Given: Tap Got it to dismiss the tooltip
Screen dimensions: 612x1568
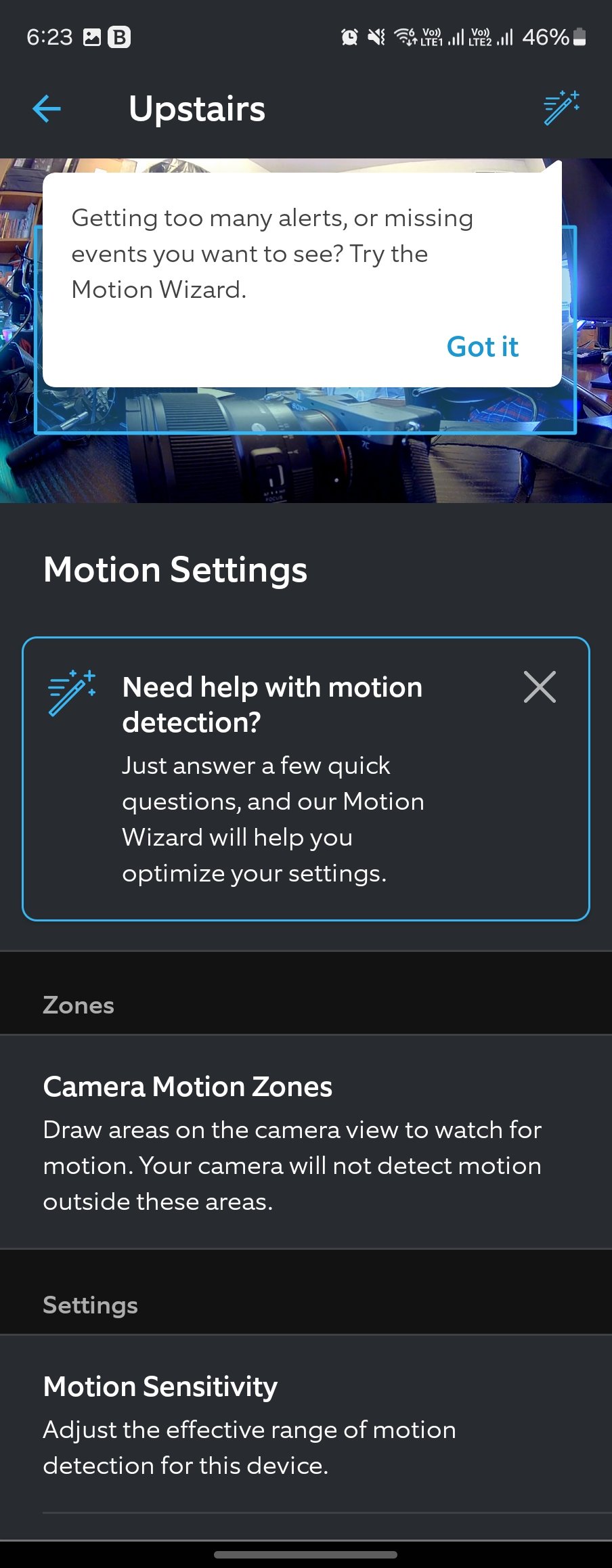Looking at the screenshot, I should click(x=482, y=347).
